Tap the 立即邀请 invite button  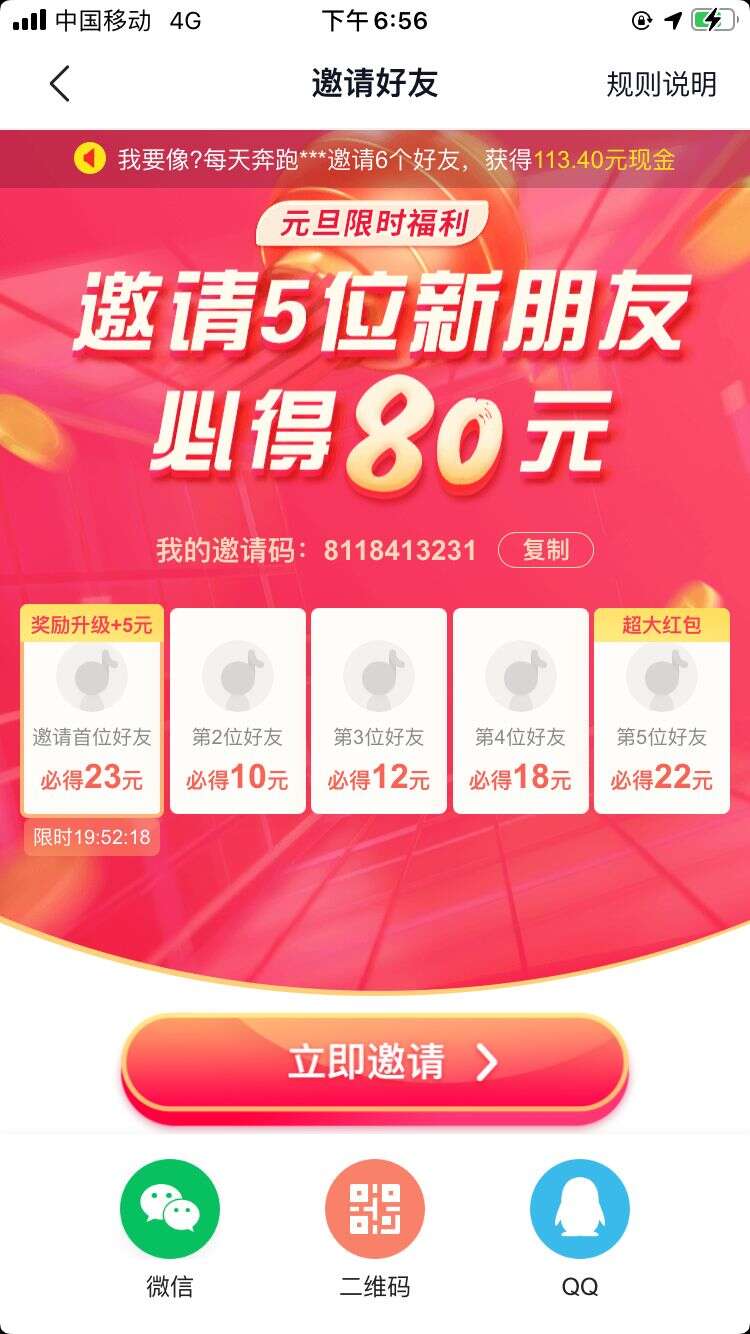point(375,1062)
